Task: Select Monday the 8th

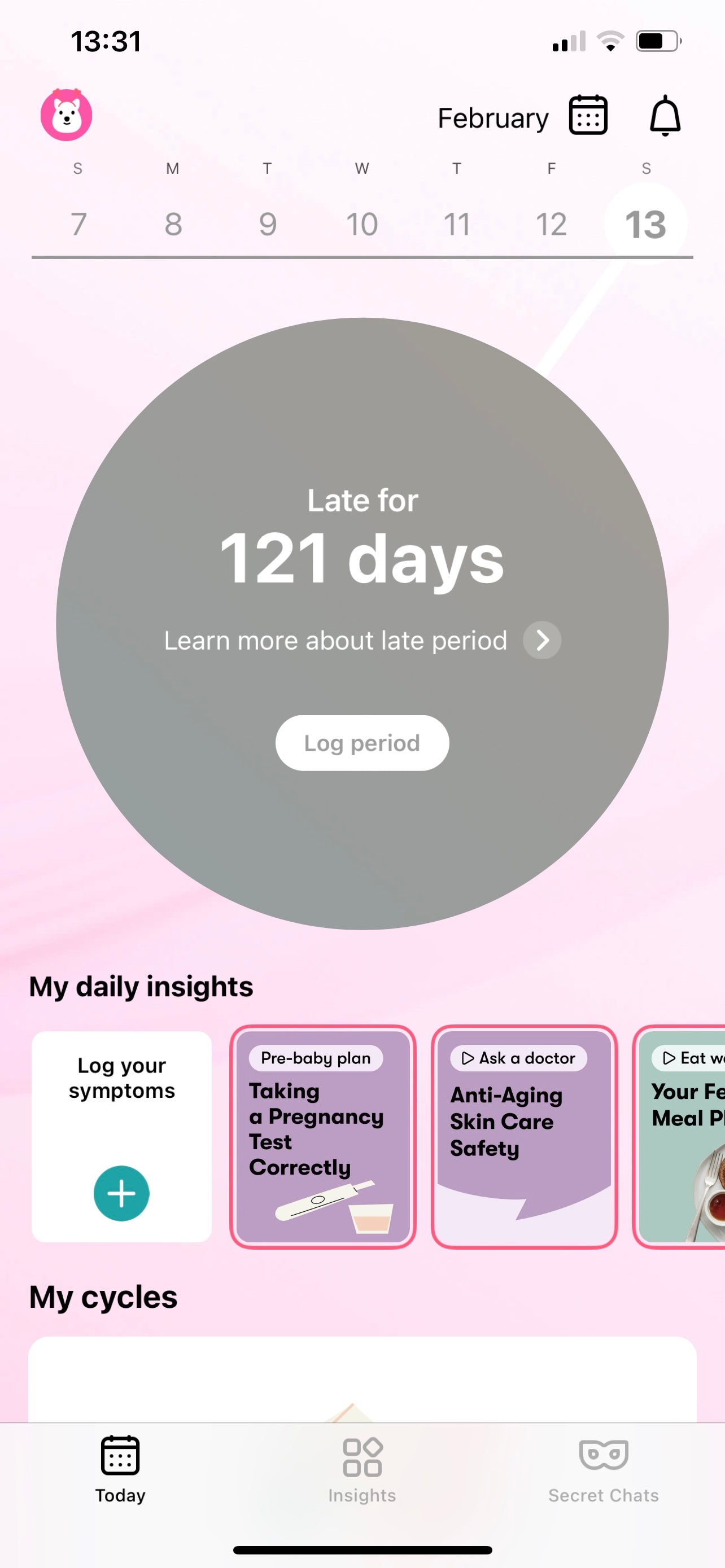Action: pyautogui.click(x=173, y=224)
